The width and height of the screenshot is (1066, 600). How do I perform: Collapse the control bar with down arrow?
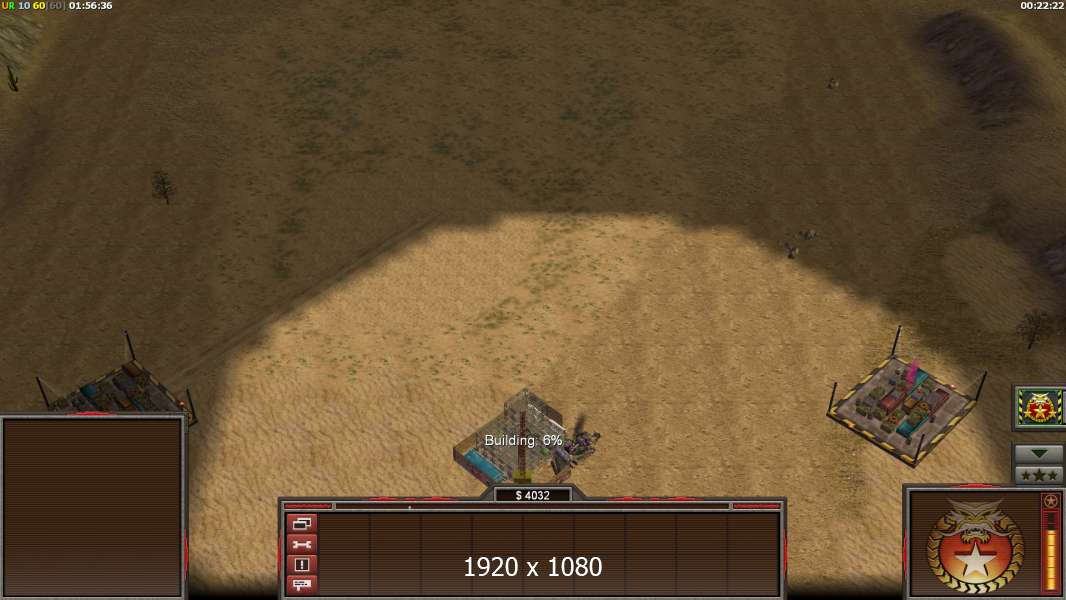(x=1038, y=454)
